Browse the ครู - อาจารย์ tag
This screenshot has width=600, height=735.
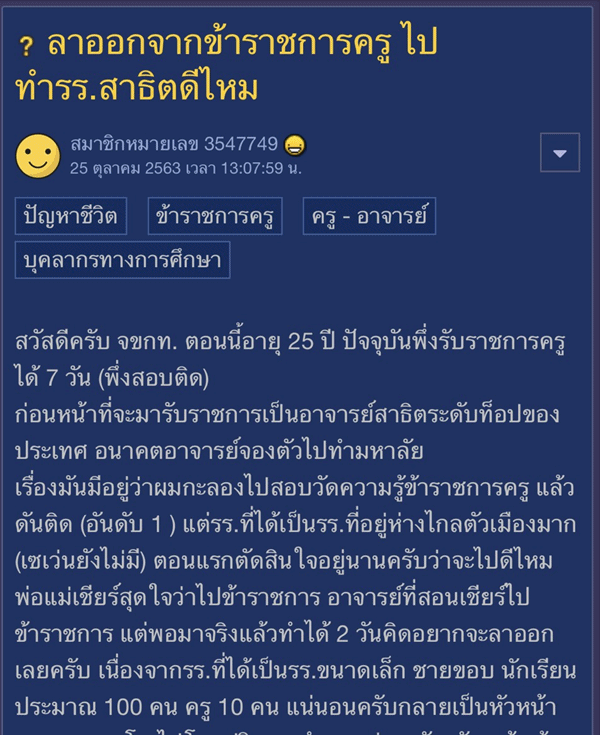pyautogui.click(x=369, y=216)
